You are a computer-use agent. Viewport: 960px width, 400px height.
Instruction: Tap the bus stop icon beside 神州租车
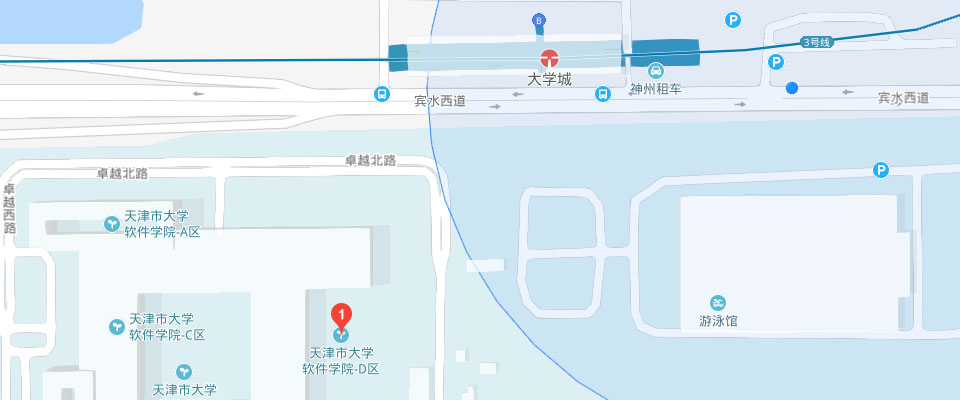pos(603,94)
